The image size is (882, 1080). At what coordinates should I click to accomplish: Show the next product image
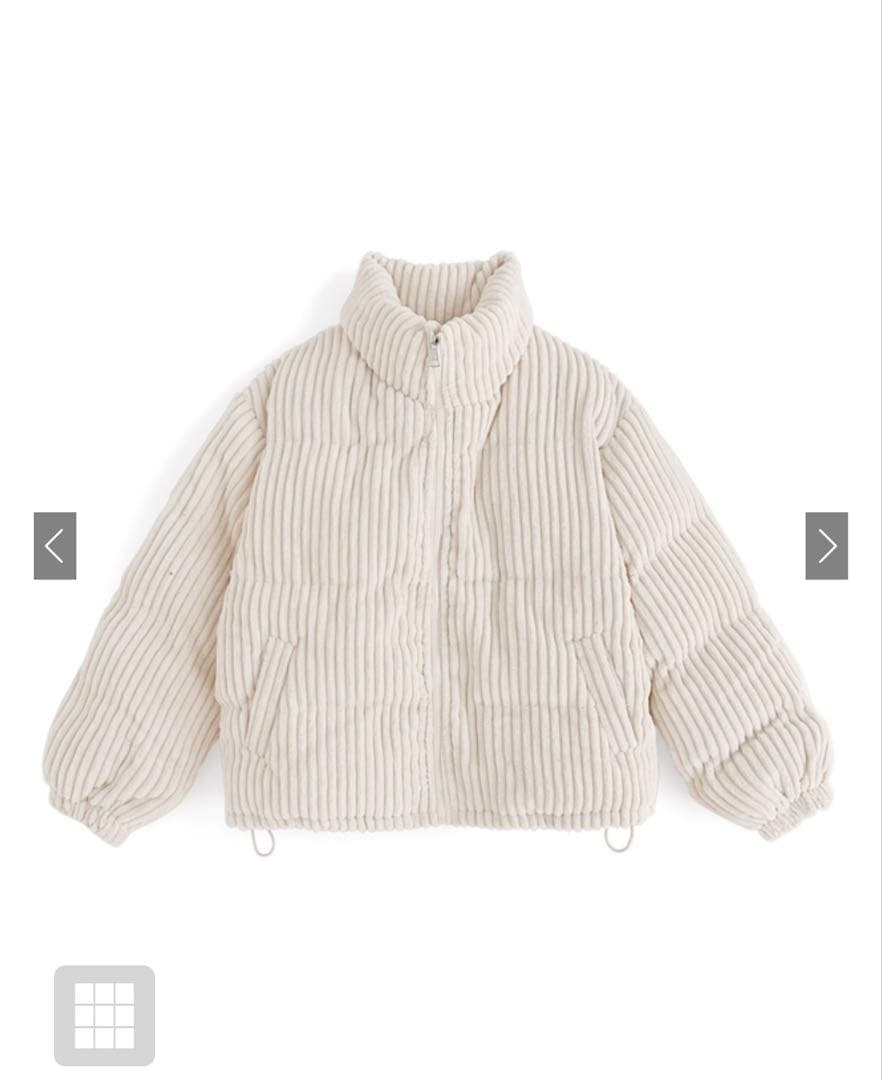tap(826, 546)
